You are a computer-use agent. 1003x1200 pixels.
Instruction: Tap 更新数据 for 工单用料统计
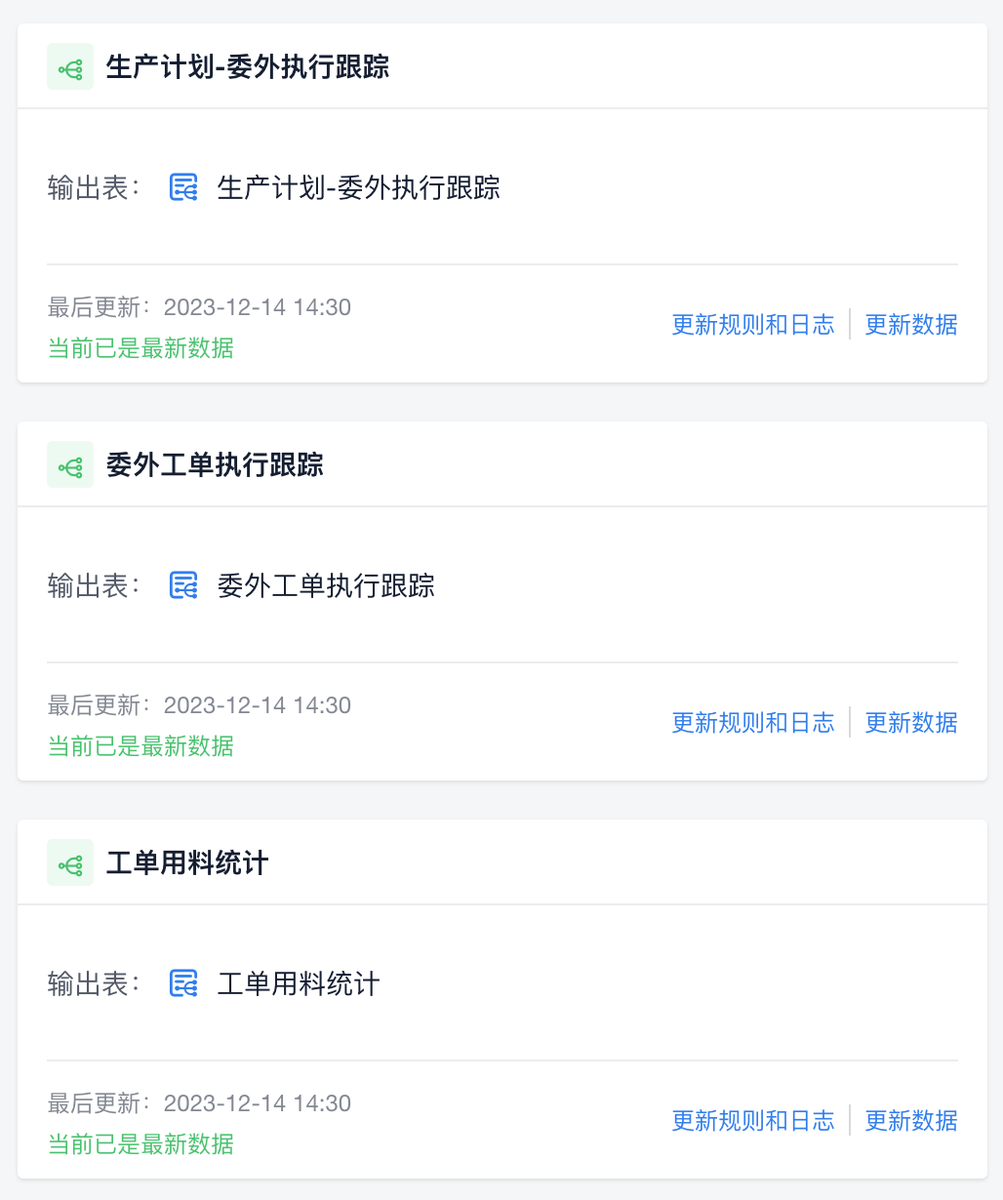[x=910, y=1121]
